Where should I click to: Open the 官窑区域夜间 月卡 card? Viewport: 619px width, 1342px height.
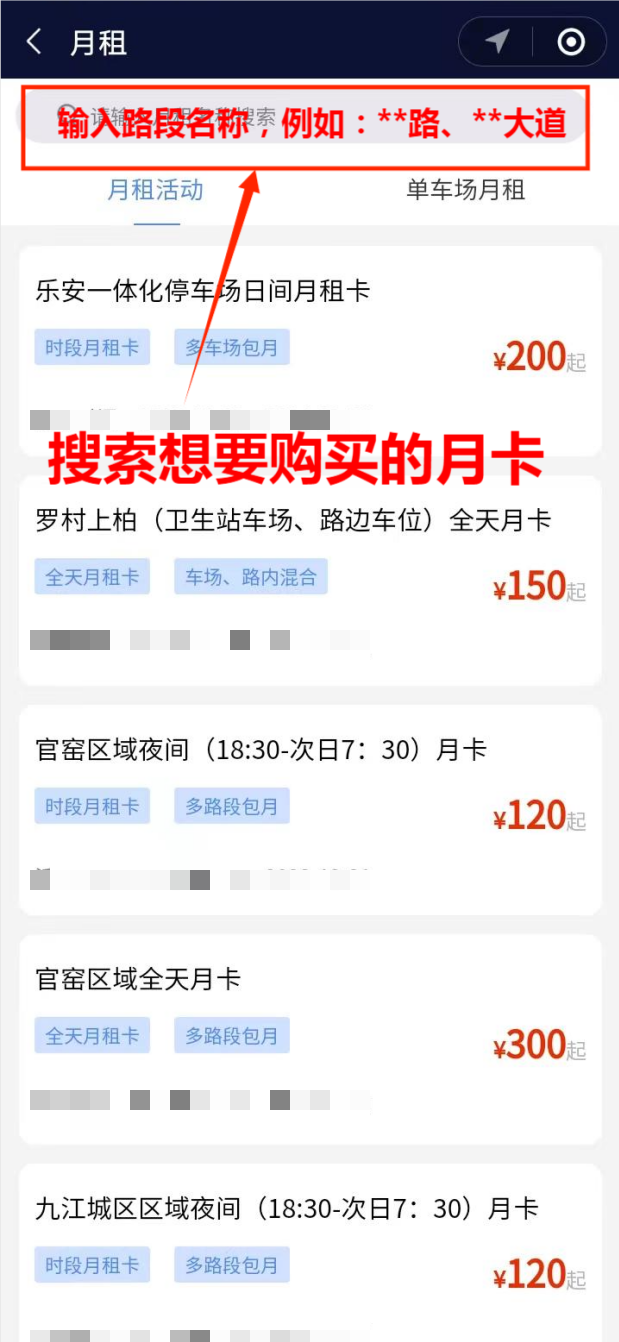coord(310,810)
